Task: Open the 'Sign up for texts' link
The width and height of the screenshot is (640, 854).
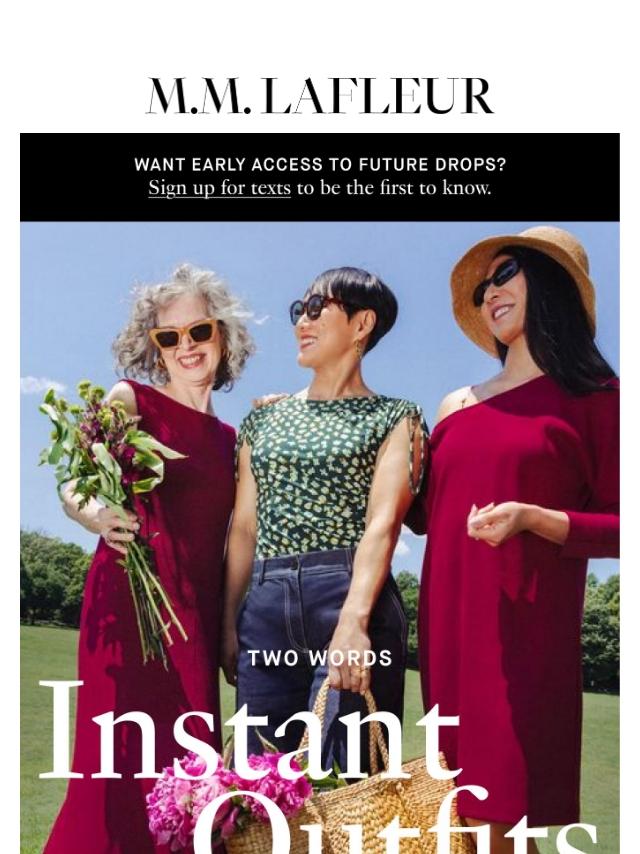Action: [219, 188]
